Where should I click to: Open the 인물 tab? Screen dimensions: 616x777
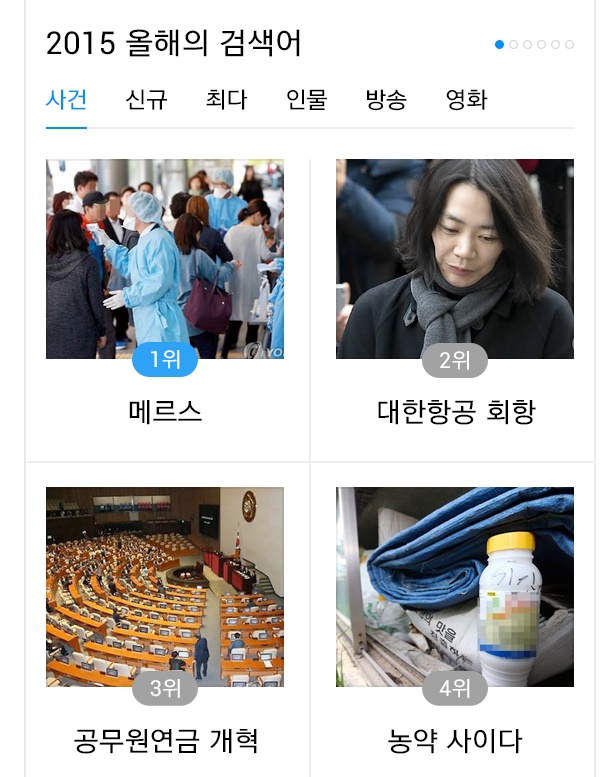[x=306, y=100]
